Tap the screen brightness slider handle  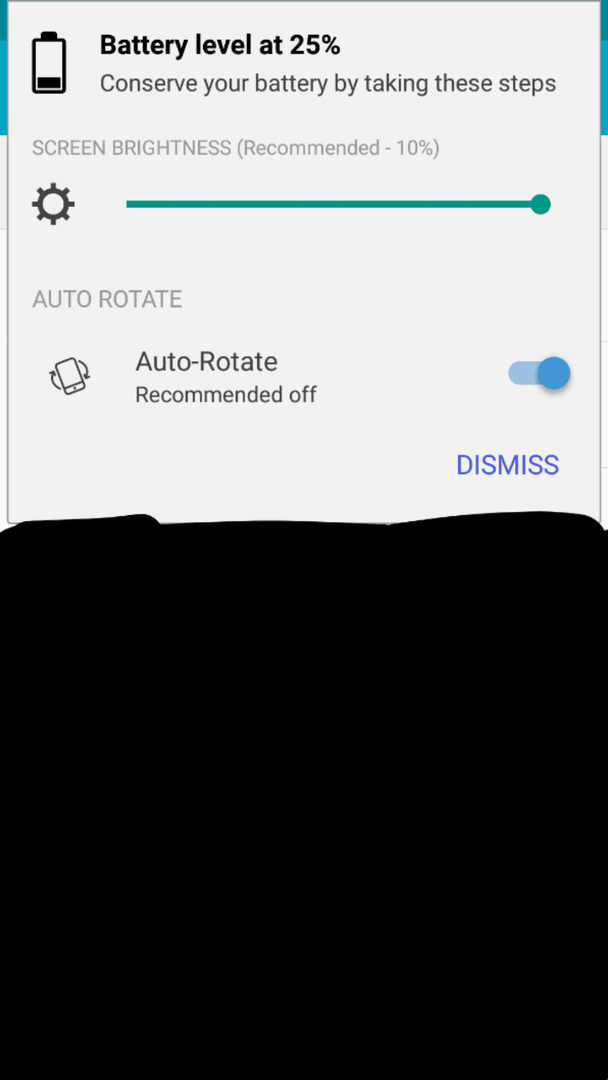click(x=541, y=205)
